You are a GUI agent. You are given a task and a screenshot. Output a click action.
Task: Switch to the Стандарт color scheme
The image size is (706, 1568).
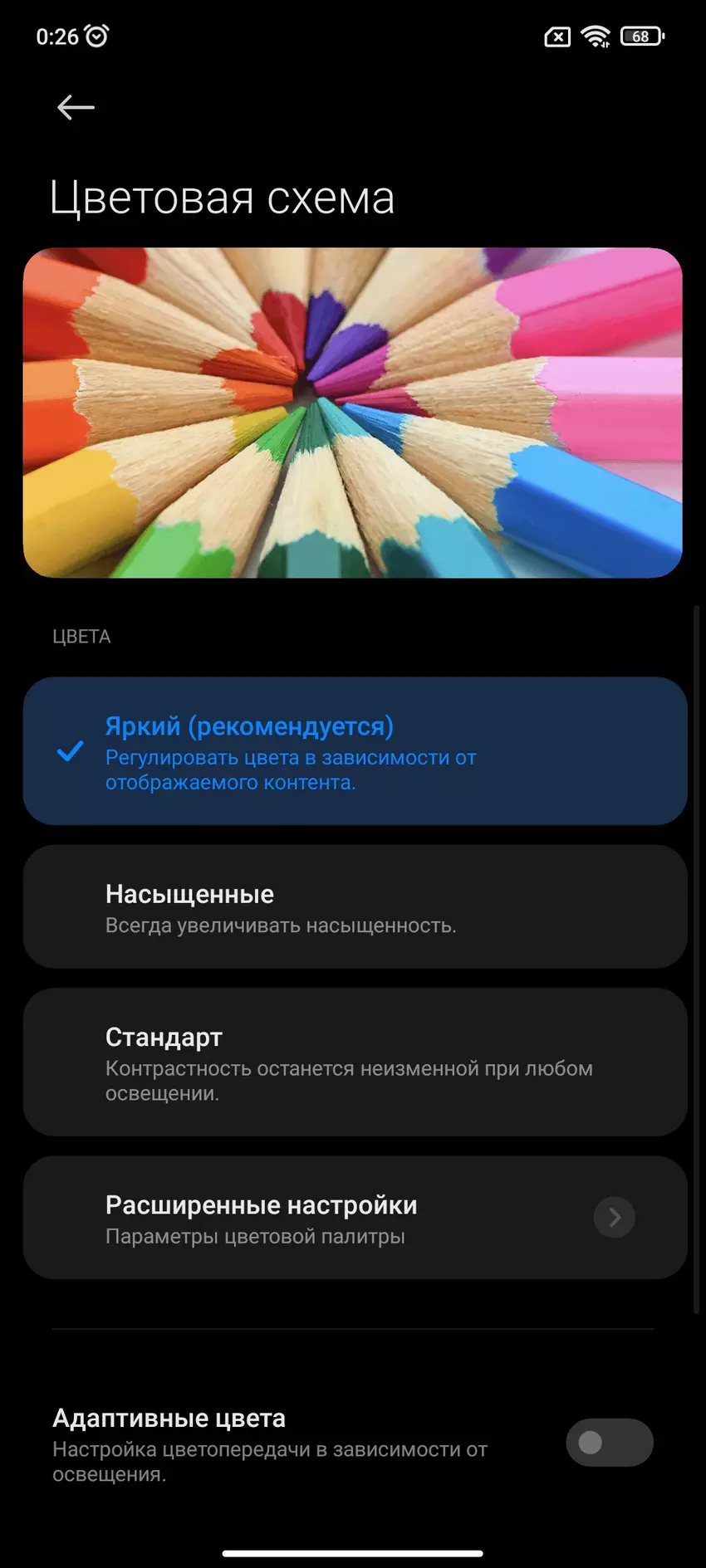tap(355, 1062)
